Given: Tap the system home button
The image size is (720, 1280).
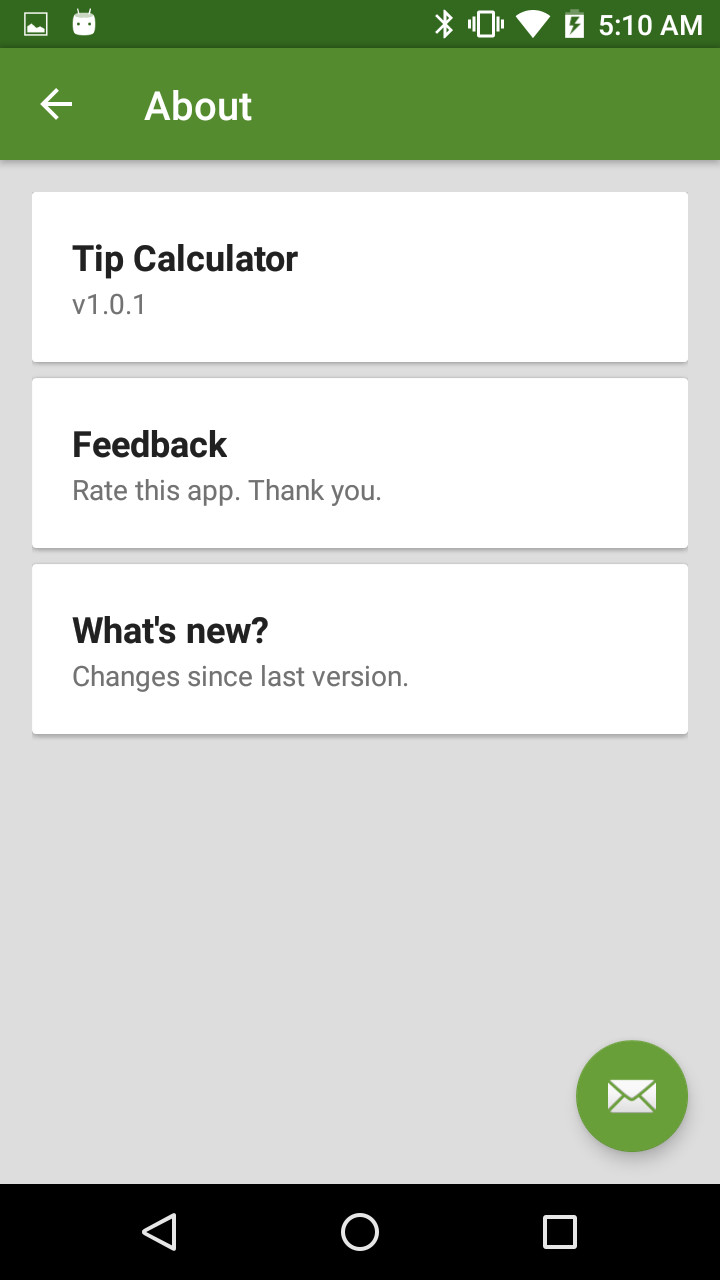Looking at the screenshot, I should (x=359, y=1232).
